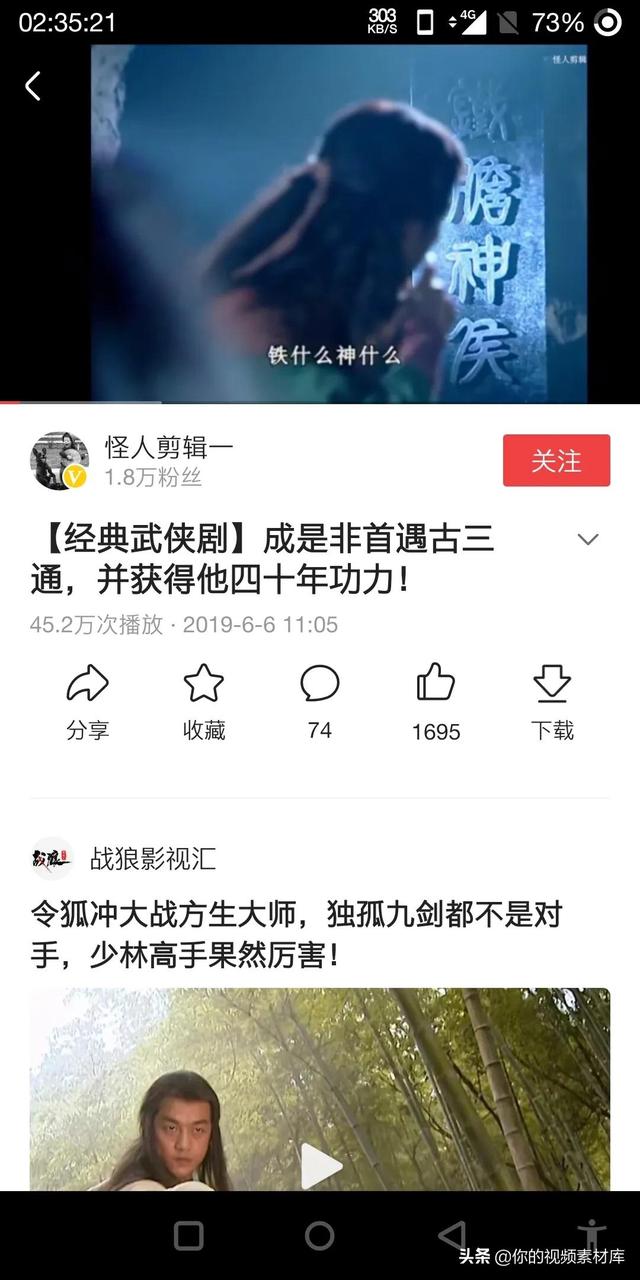Screen dimensions: 640x1280
Task: Expand the video title description chevron
Action: coord(588,540)
